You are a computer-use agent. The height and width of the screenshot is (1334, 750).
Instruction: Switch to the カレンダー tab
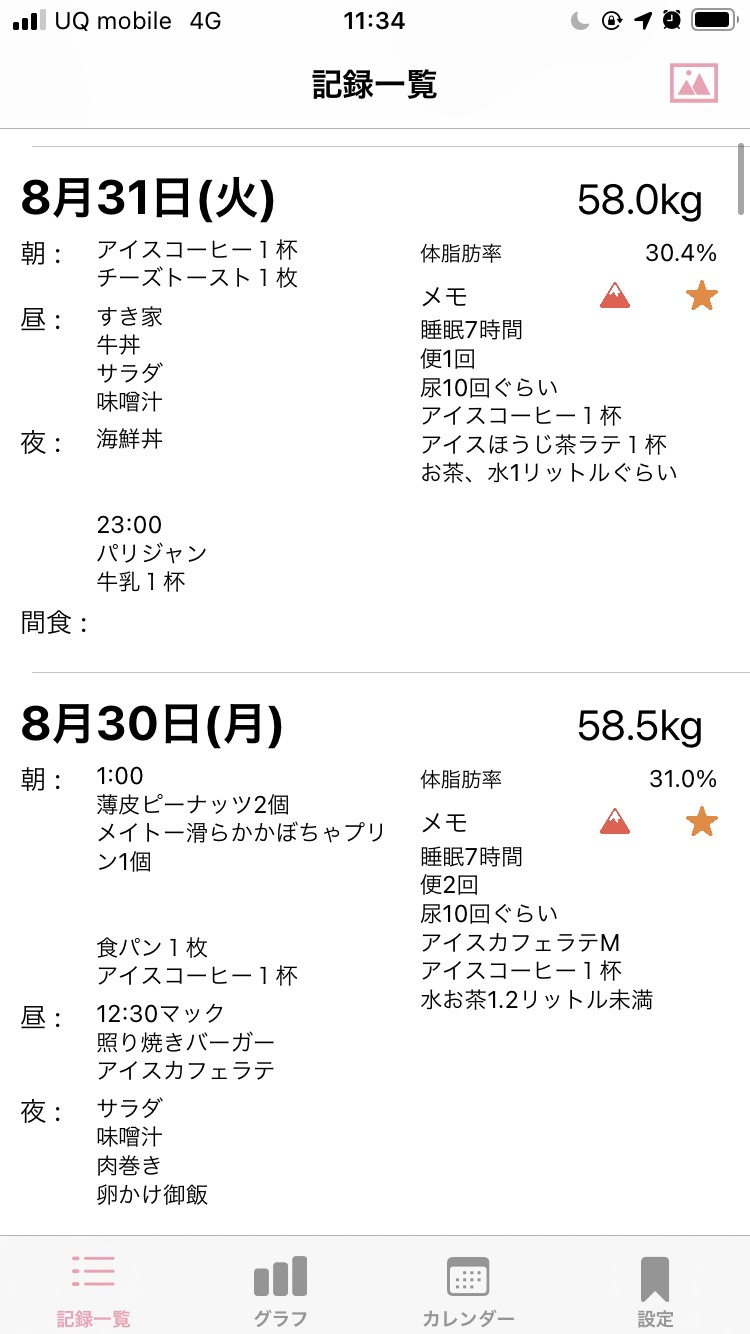pyautogui.click(x=468, y=1290)
